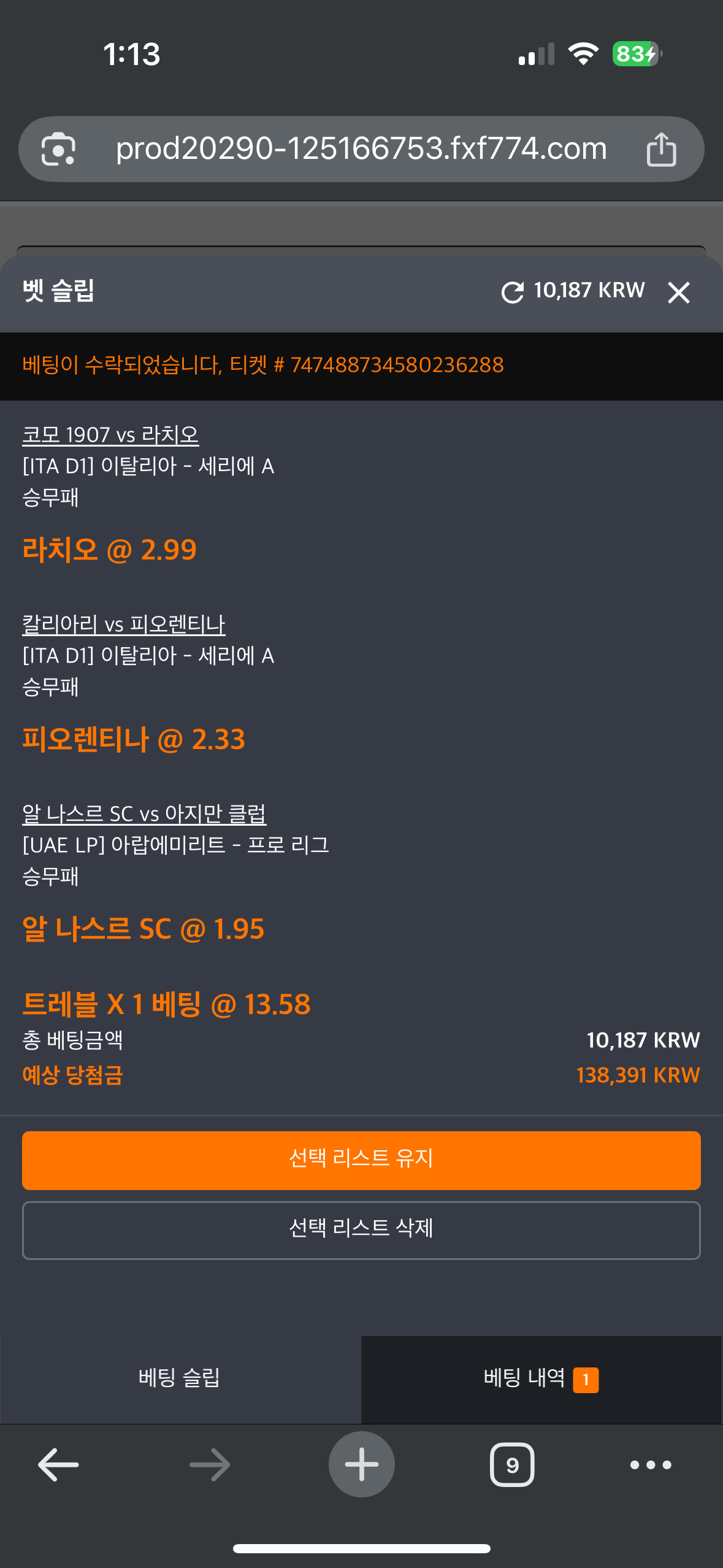Open the 코모 1907 vs 라치오 match link
This screenshot has height=1568, width=723.
[x=110, y=435]
